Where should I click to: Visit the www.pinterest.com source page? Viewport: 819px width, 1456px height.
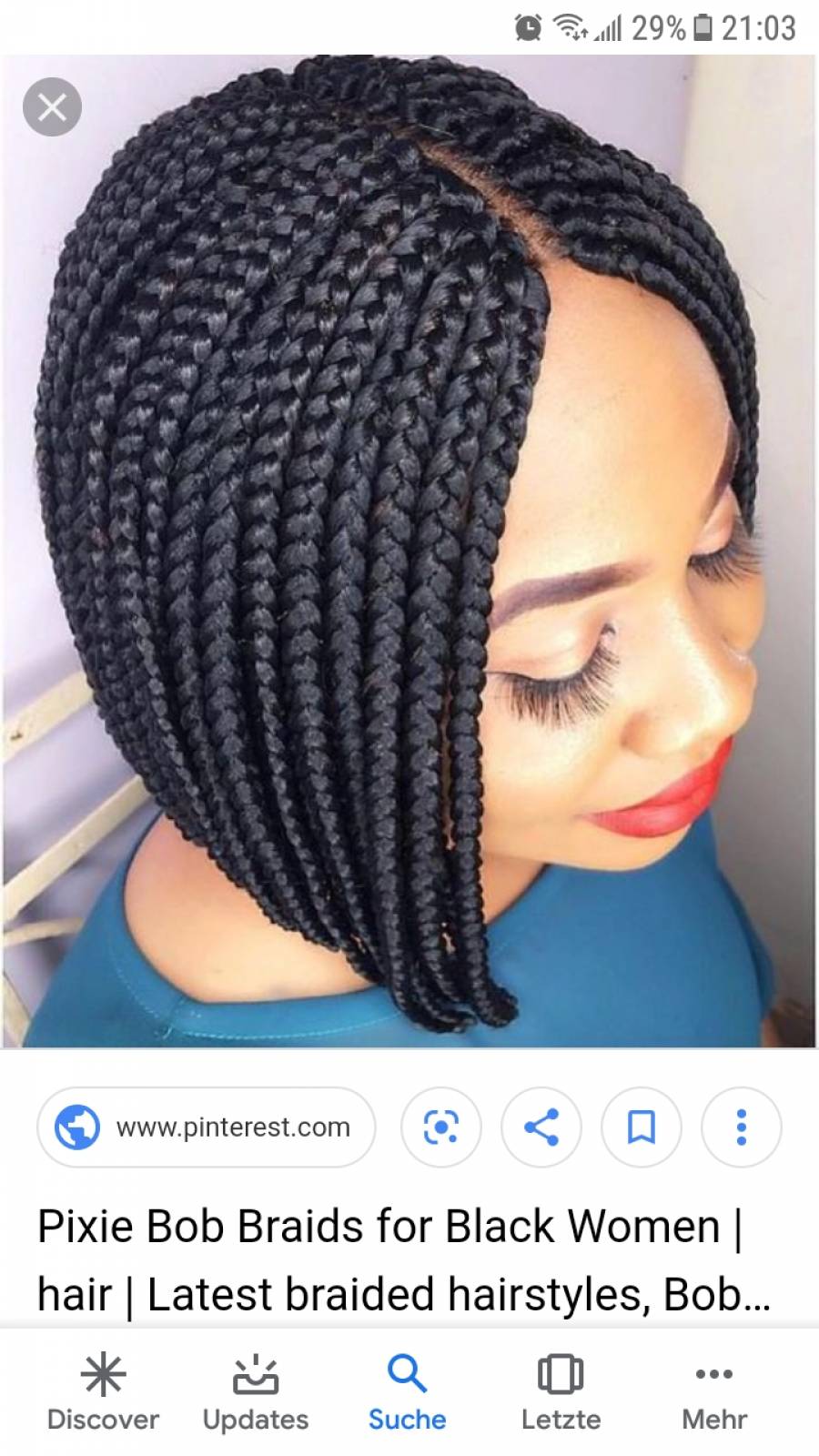coord(206,1127)
